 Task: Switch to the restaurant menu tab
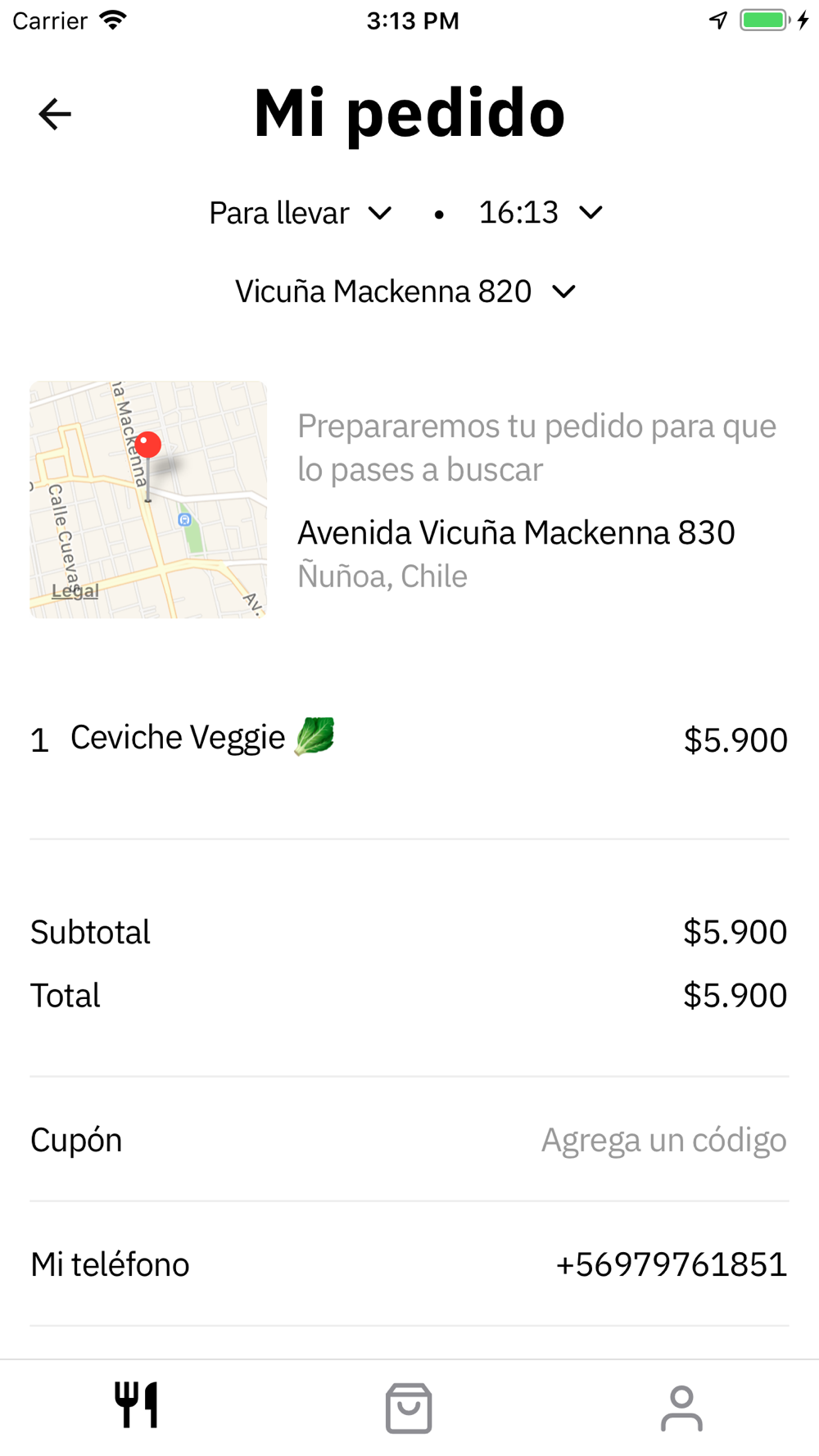137,1406
